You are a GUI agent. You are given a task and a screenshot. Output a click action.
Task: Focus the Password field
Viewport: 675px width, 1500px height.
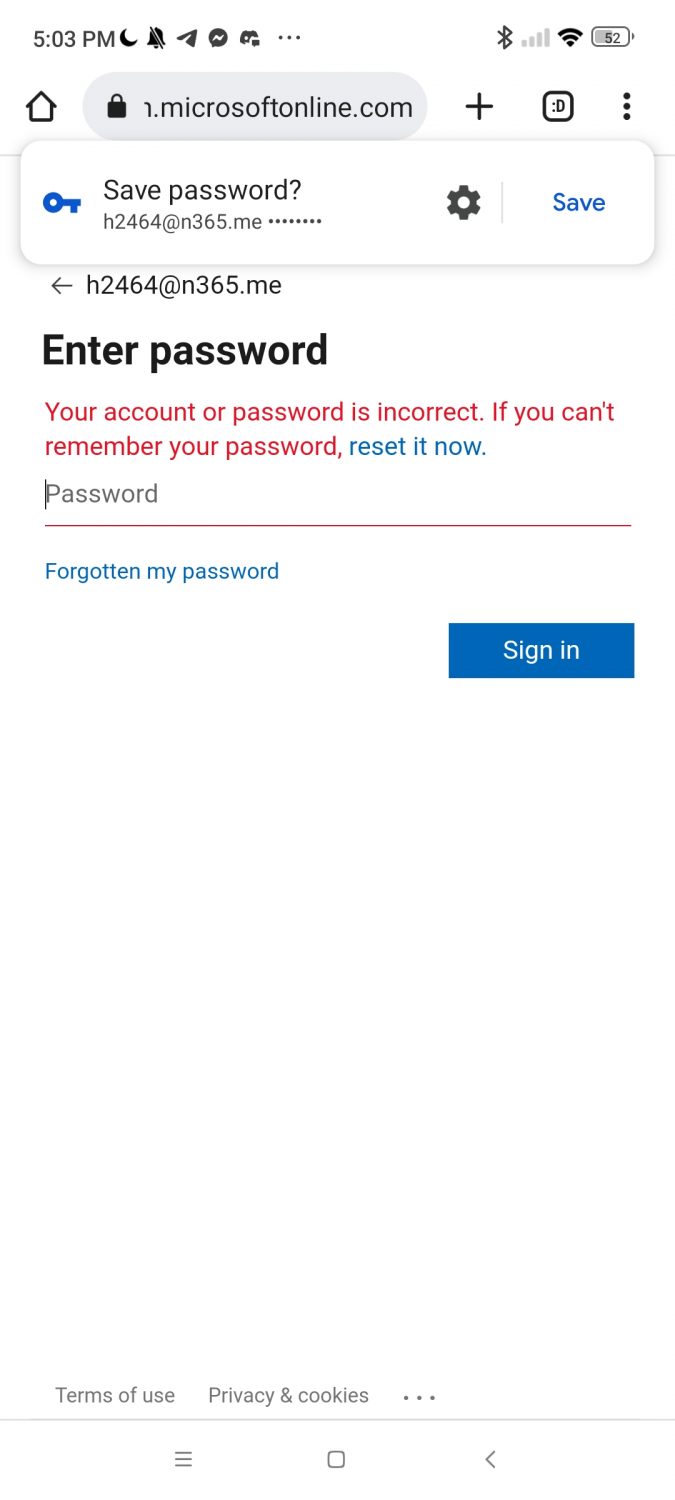337,494
